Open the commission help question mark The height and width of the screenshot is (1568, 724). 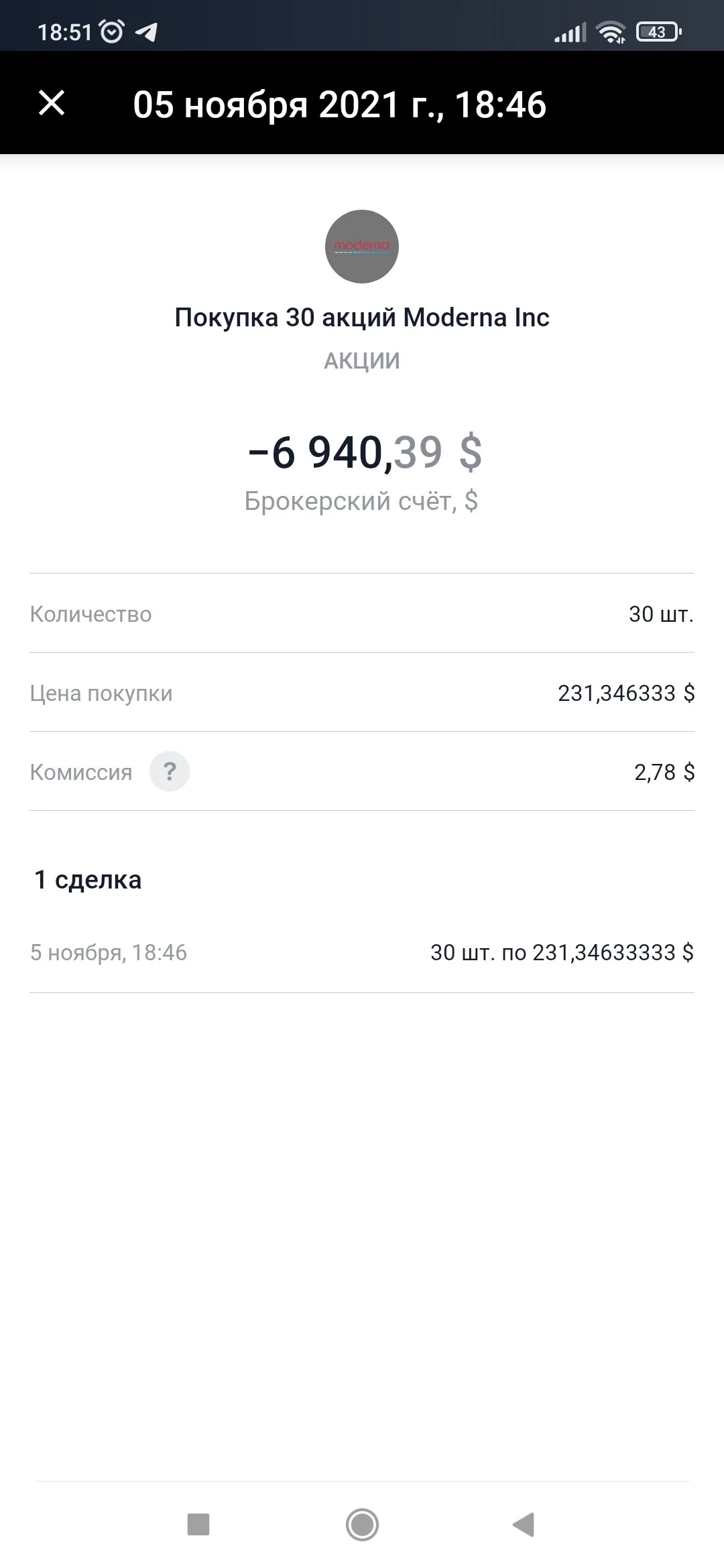(x=169, y=771)
